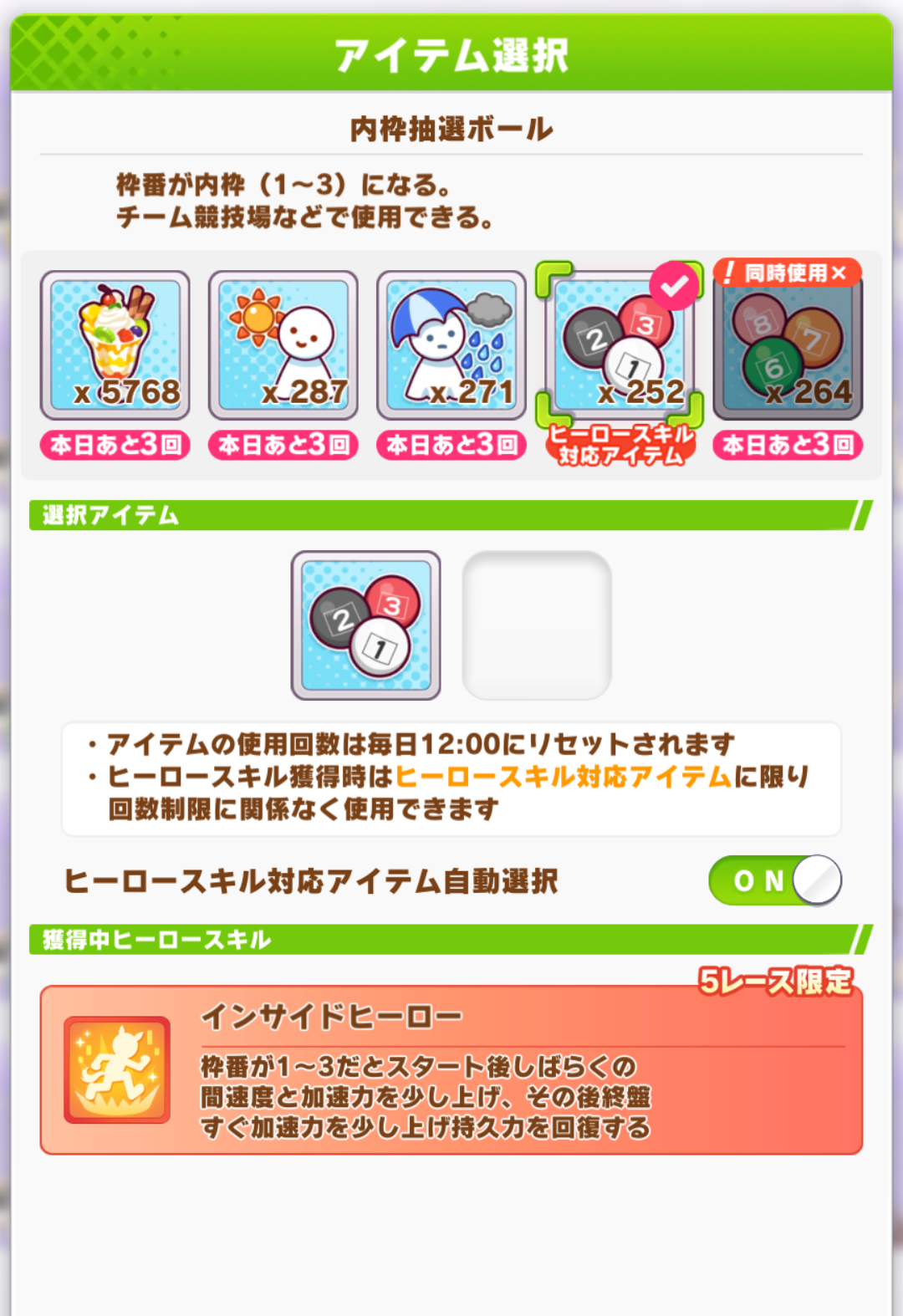Turn off hero skill item auto-selection
Image resolution: width=903 pixels, height=1316 pixels.
pos(774,880)
